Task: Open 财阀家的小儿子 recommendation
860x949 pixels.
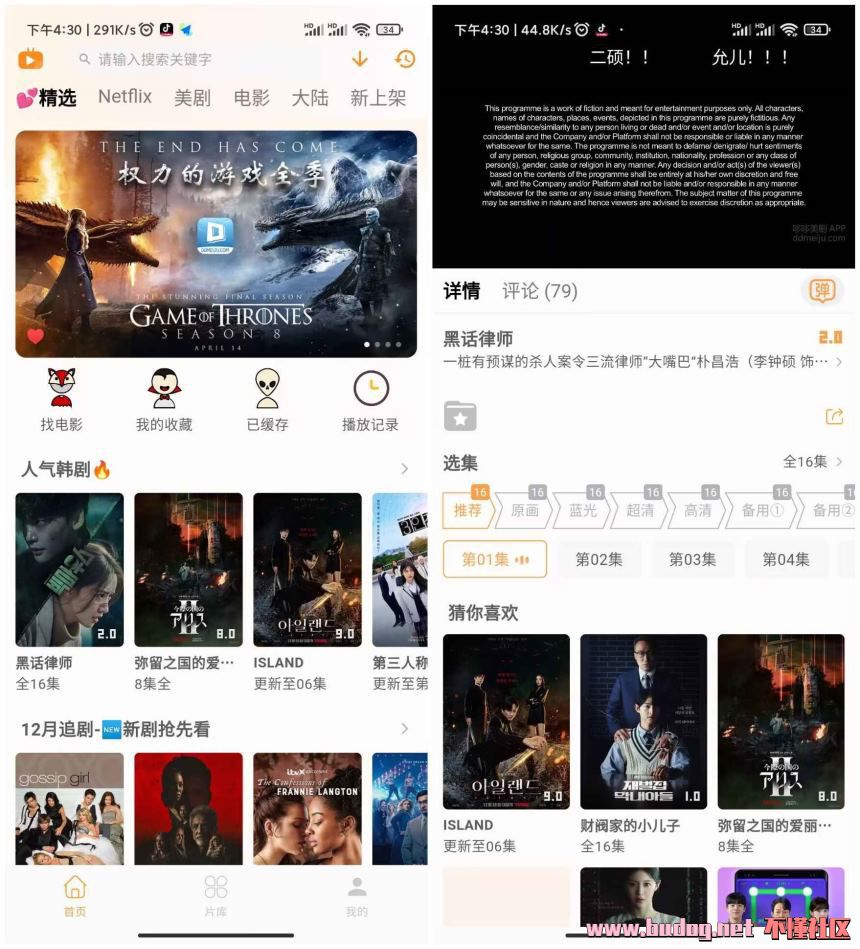Action: (x=643, y=735)
